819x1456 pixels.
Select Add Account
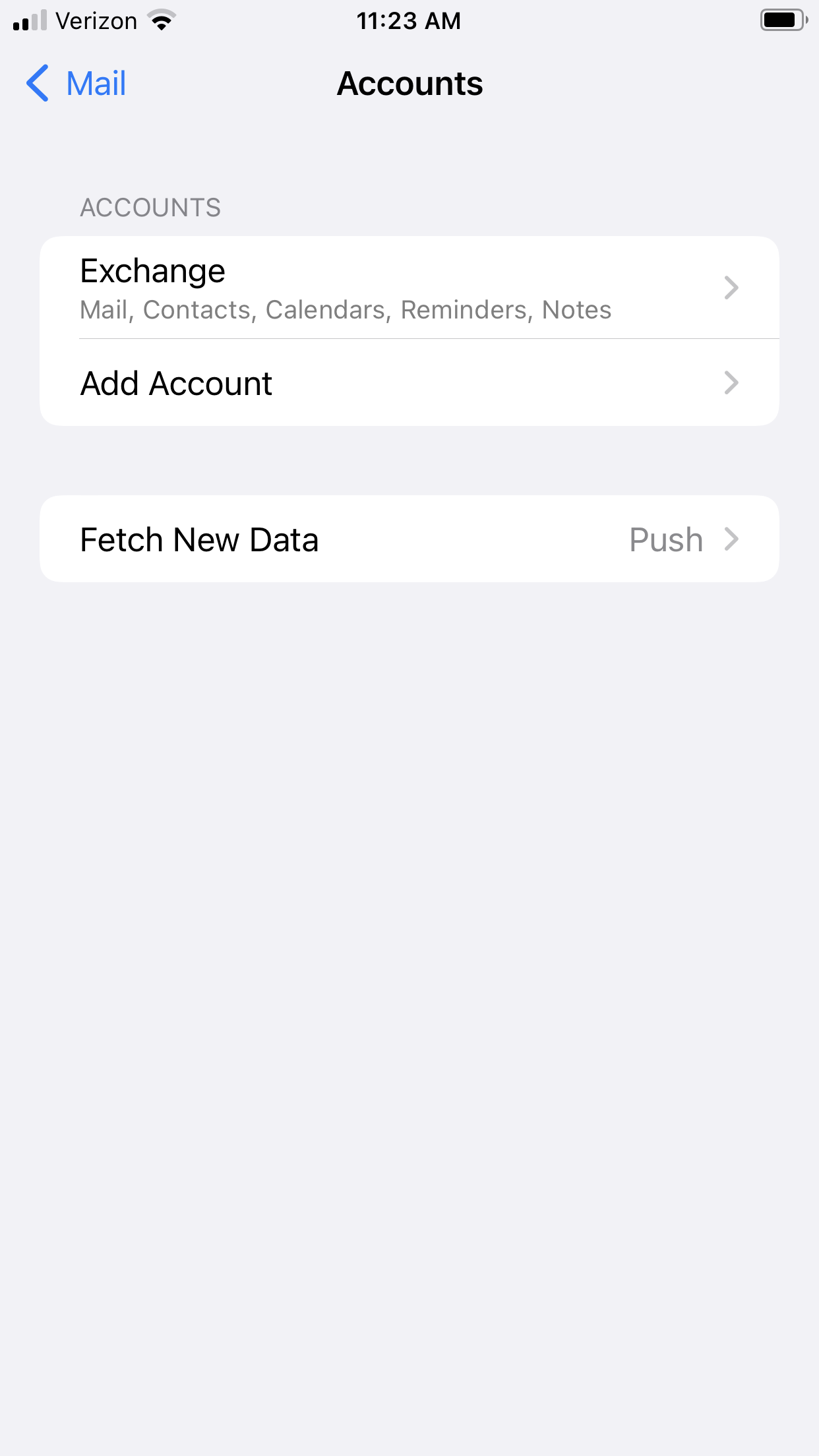point(409,383)
